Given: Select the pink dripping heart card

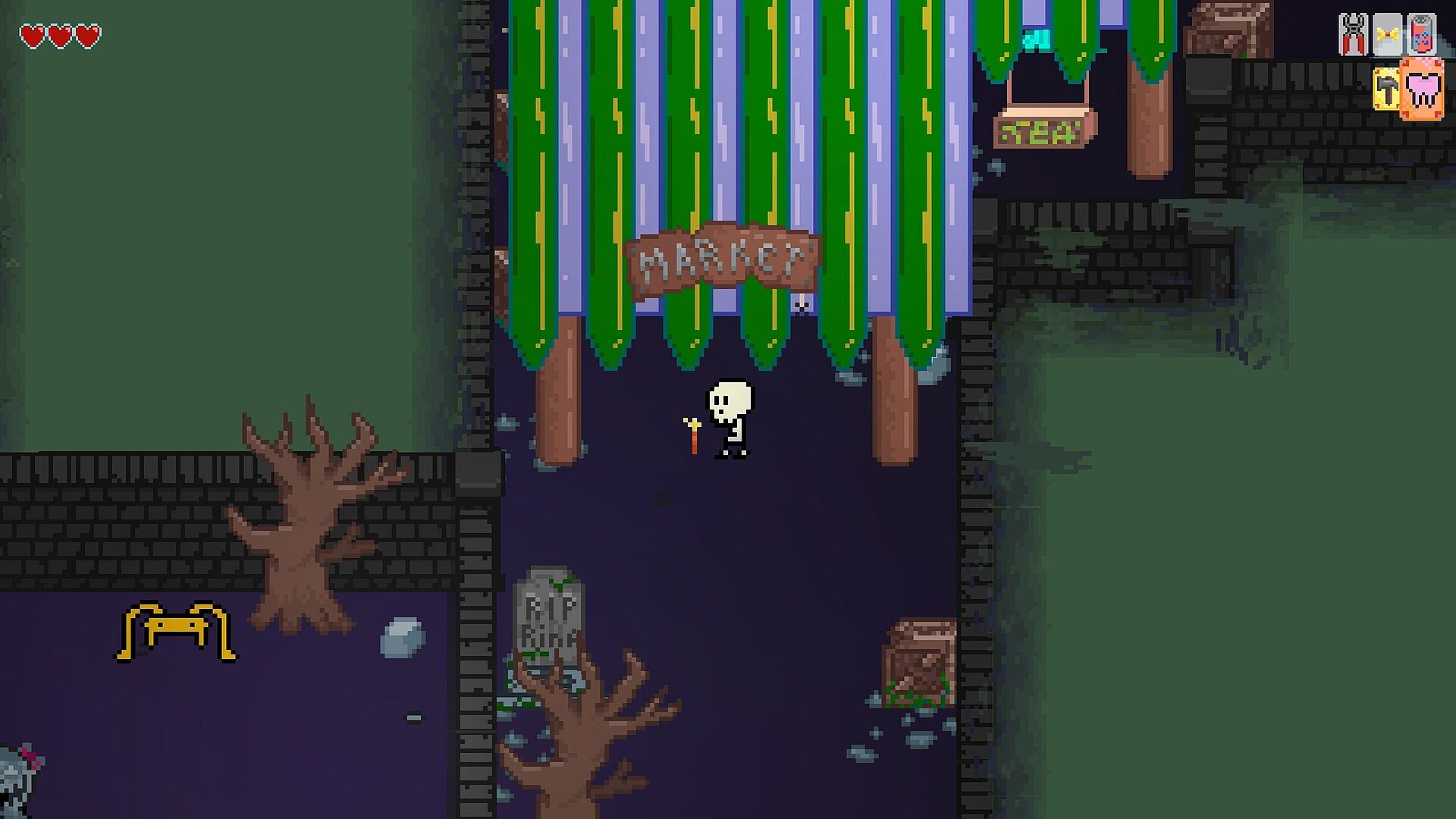Looking at the screenshot, I should coord(1422,89).
